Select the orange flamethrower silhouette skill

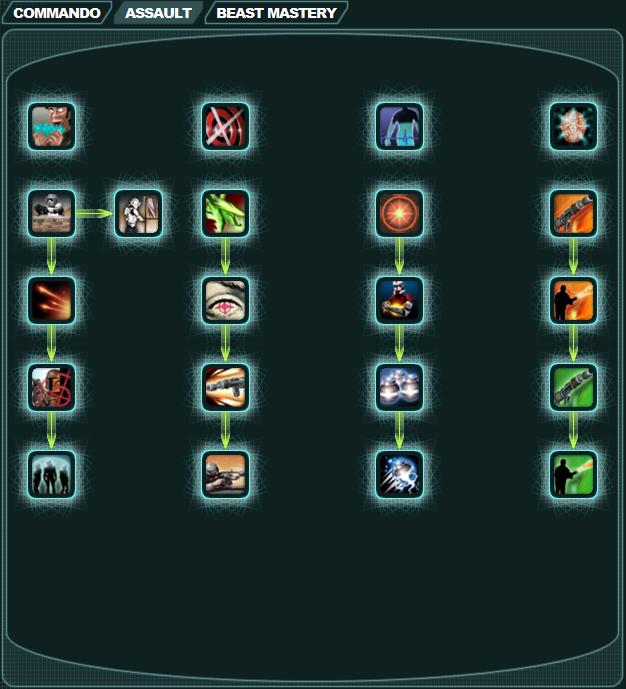pos(573,301)
